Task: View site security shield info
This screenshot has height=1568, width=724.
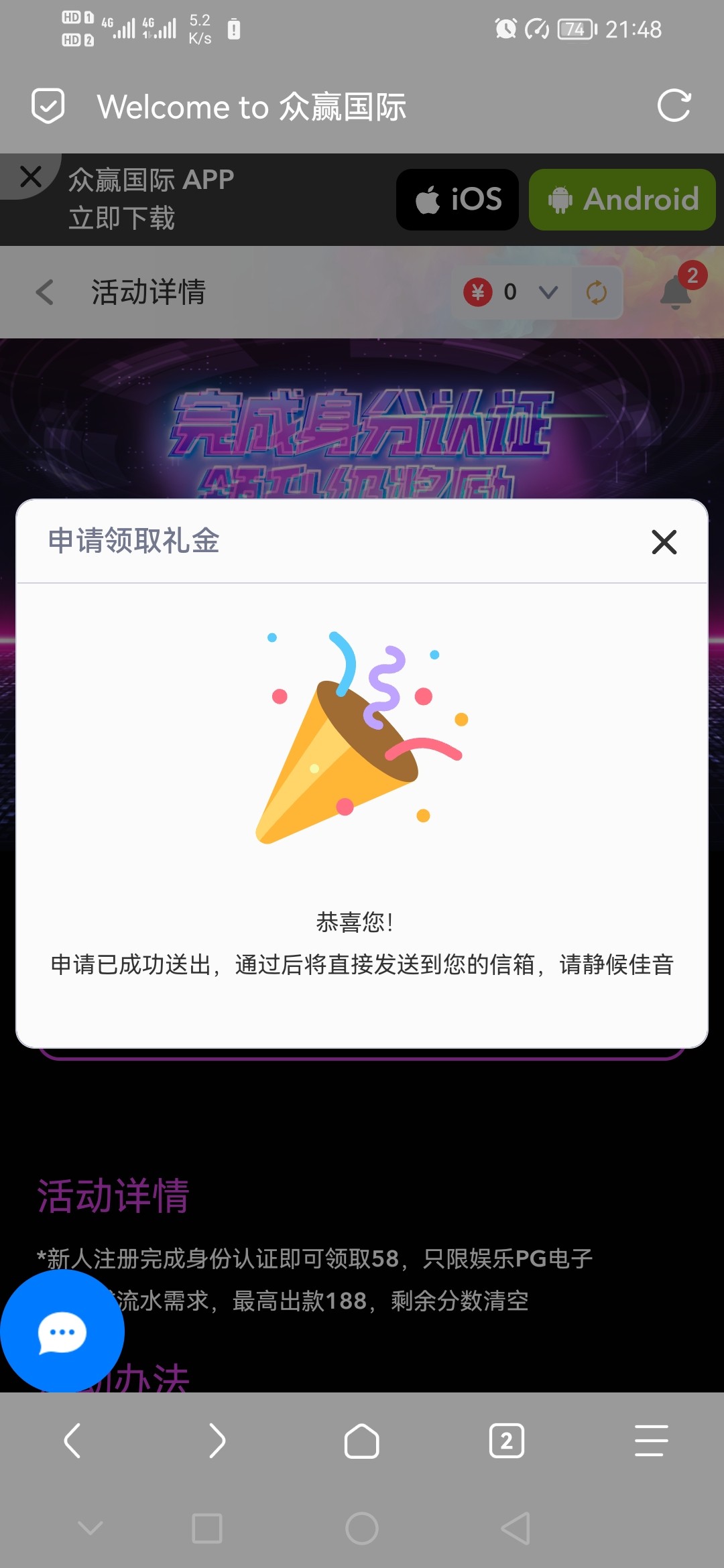Action: click(x=48, y=106)
